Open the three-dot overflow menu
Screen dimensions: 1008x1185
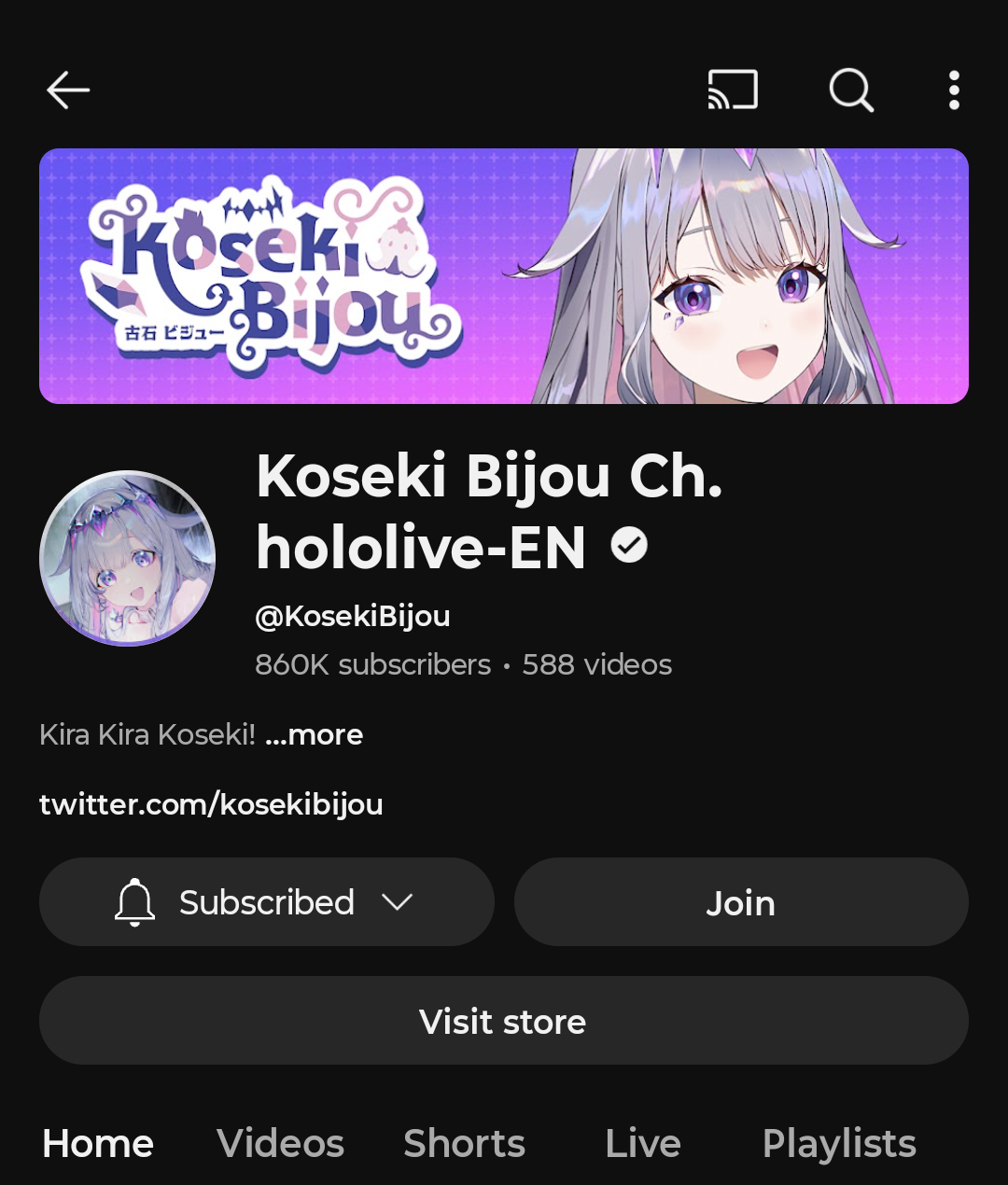pyautogui.click(x=953, y=91)
